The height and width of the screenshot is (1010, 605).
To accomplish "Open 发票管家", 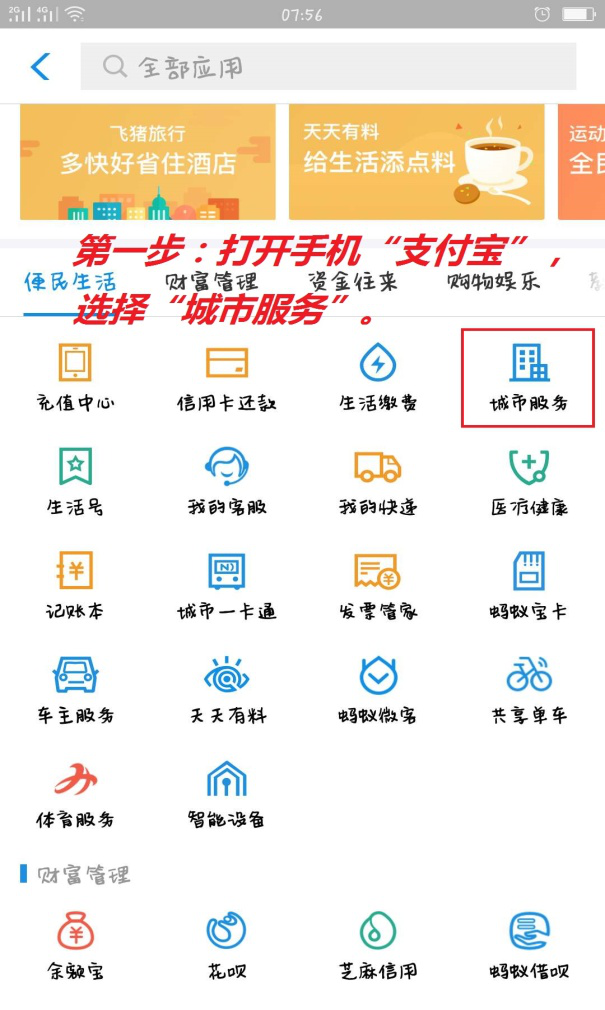I will tap(377, 585).
